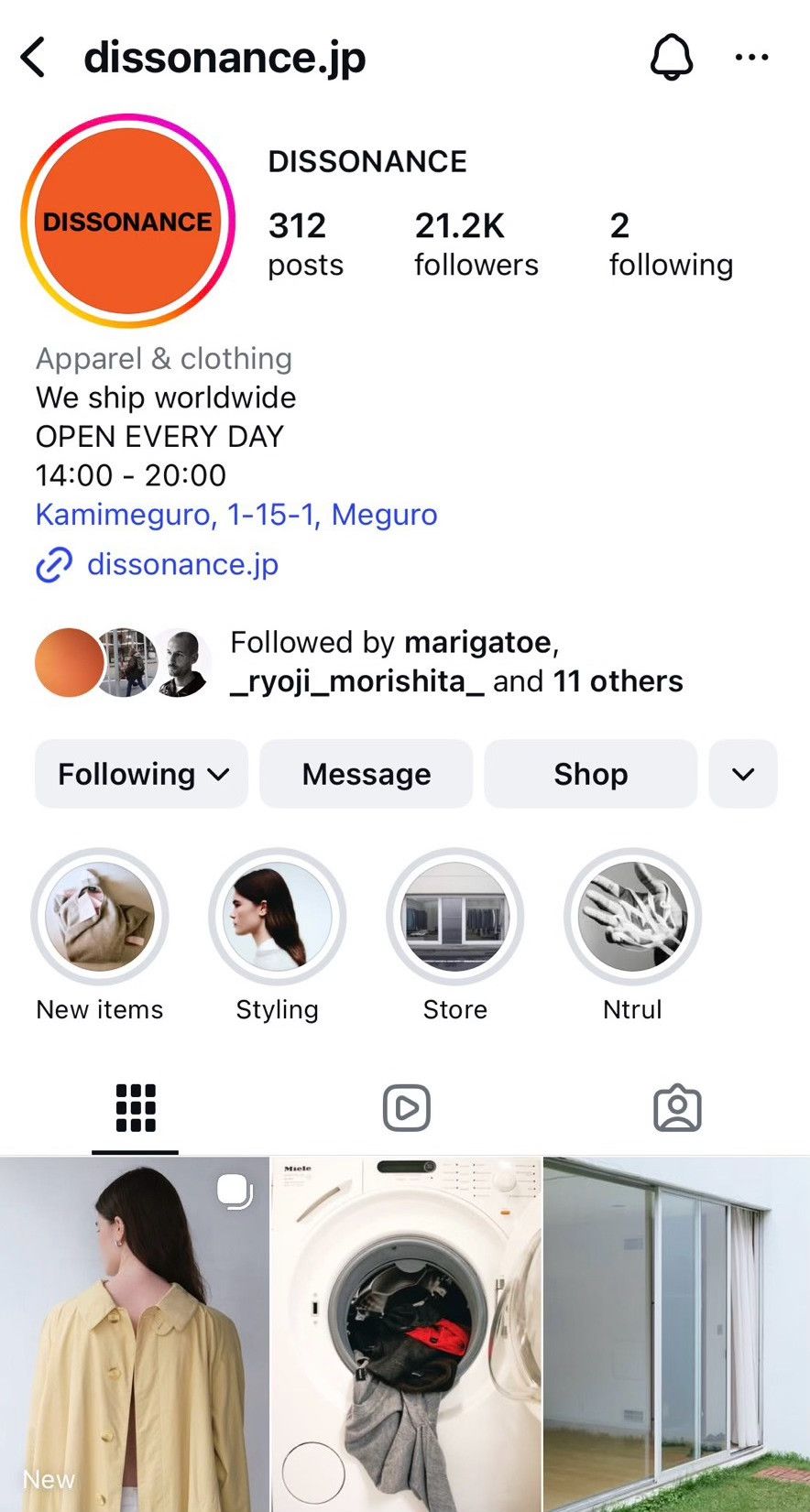Open the Styling highlight

(x=278, y=917)
